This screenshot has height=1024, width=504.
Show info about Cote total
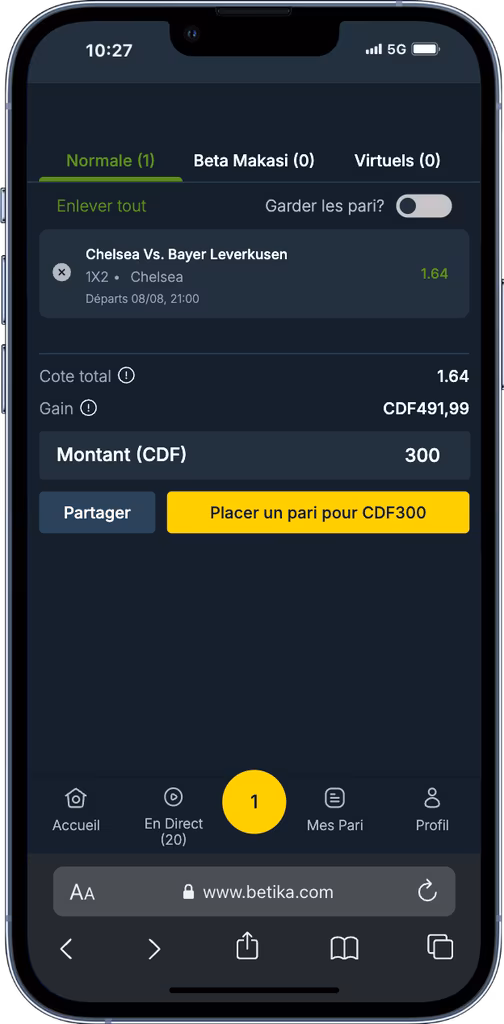(x=126, y=376)
